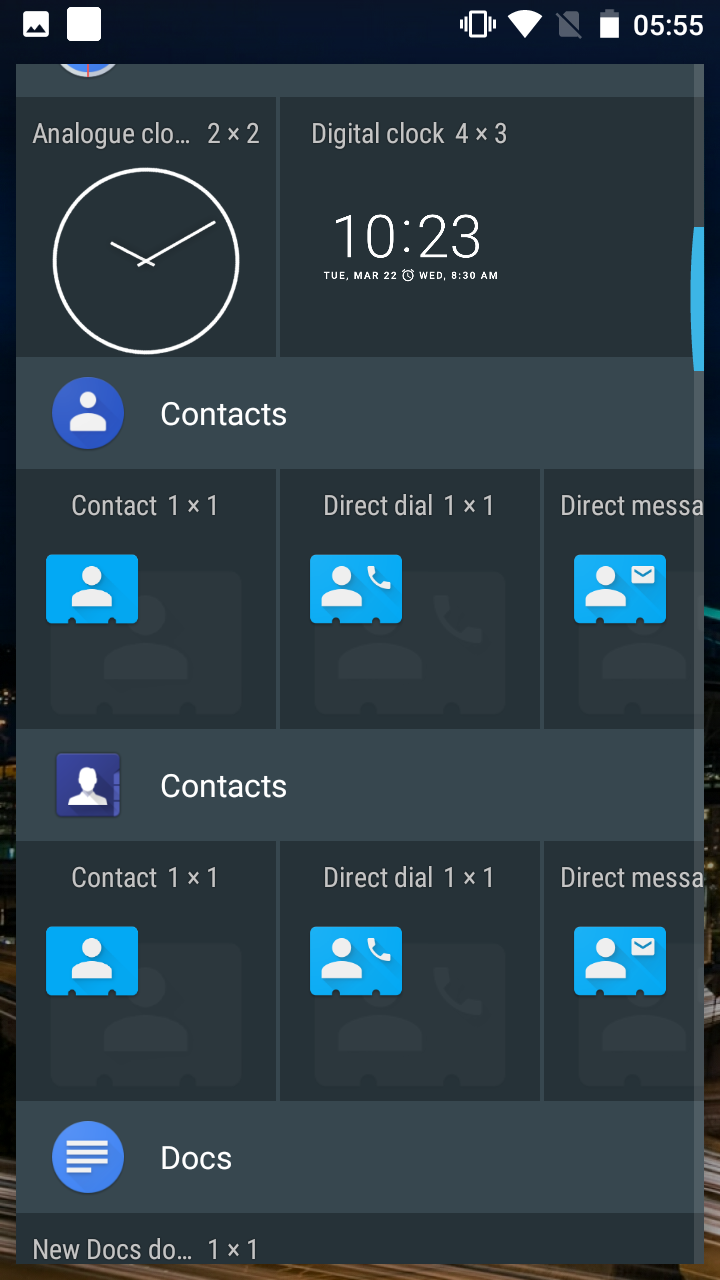Tap Direct message widget under square Contacts book icon

tap(624, 971)
